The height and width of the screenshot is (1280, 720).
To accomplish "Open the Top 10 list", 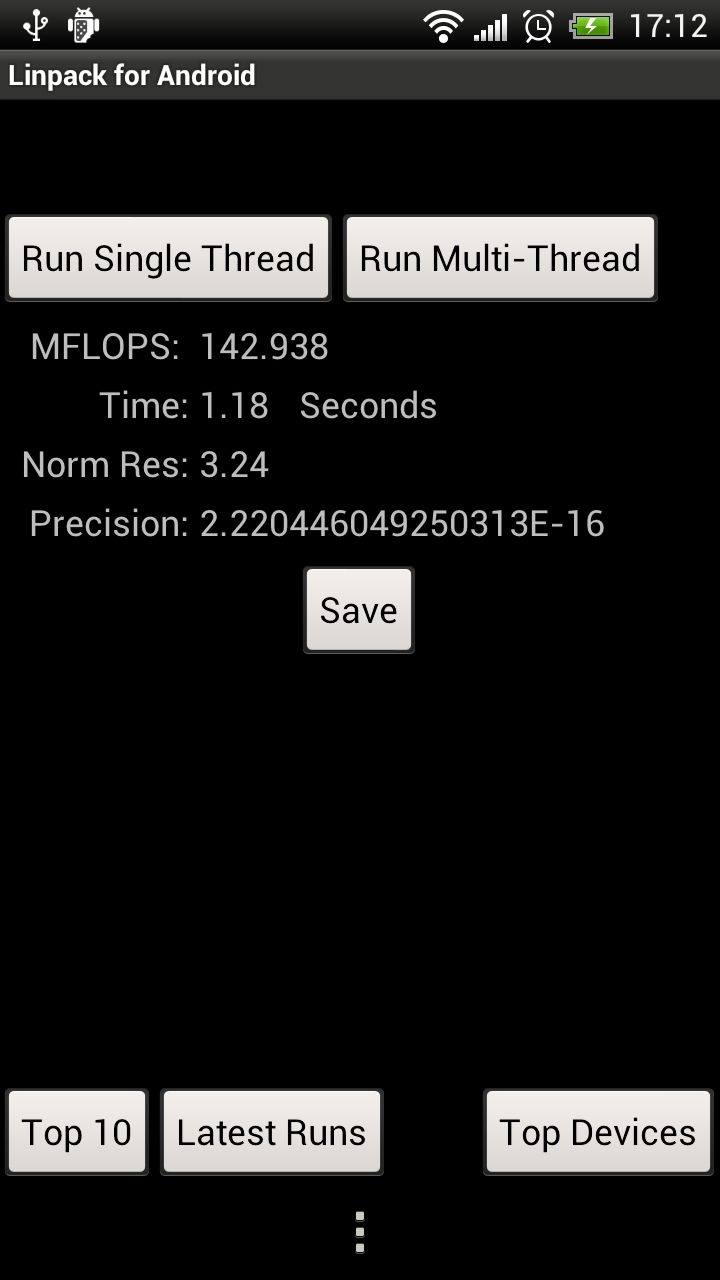I will pyautogui.click(x=77, y=1132).
